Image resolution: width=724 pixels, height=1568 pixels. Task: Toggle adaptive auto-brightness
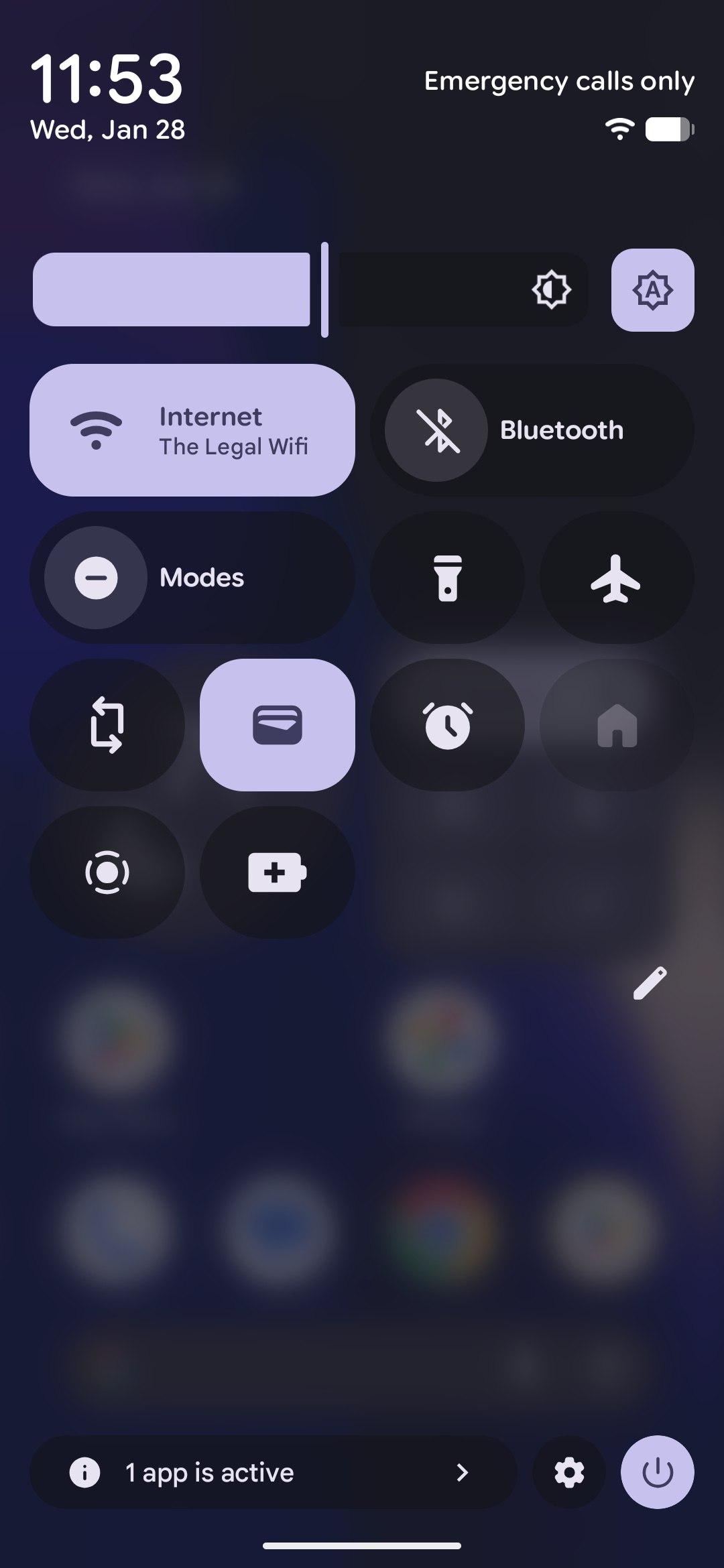(x=652, y=290)
